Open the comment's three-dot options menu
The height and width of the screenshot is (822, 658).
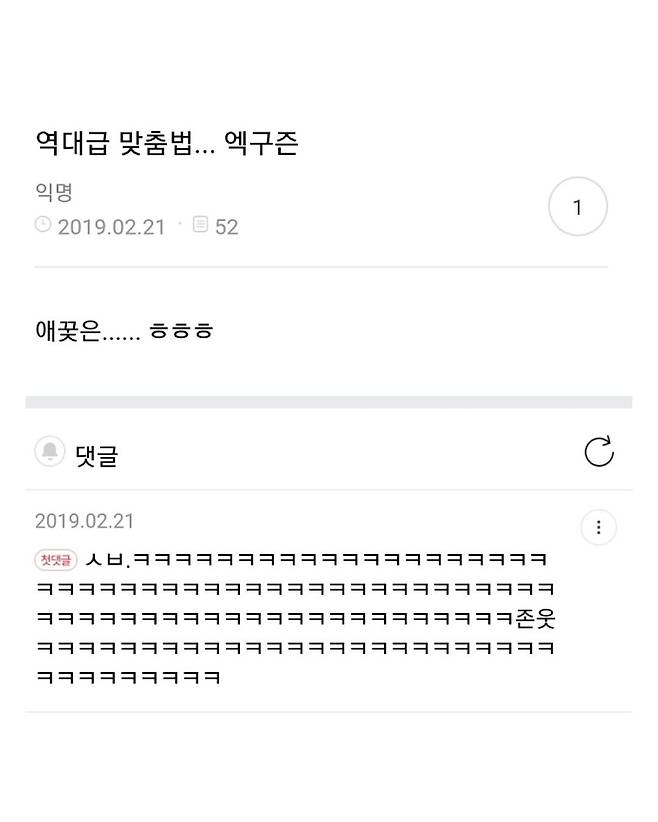598,527
